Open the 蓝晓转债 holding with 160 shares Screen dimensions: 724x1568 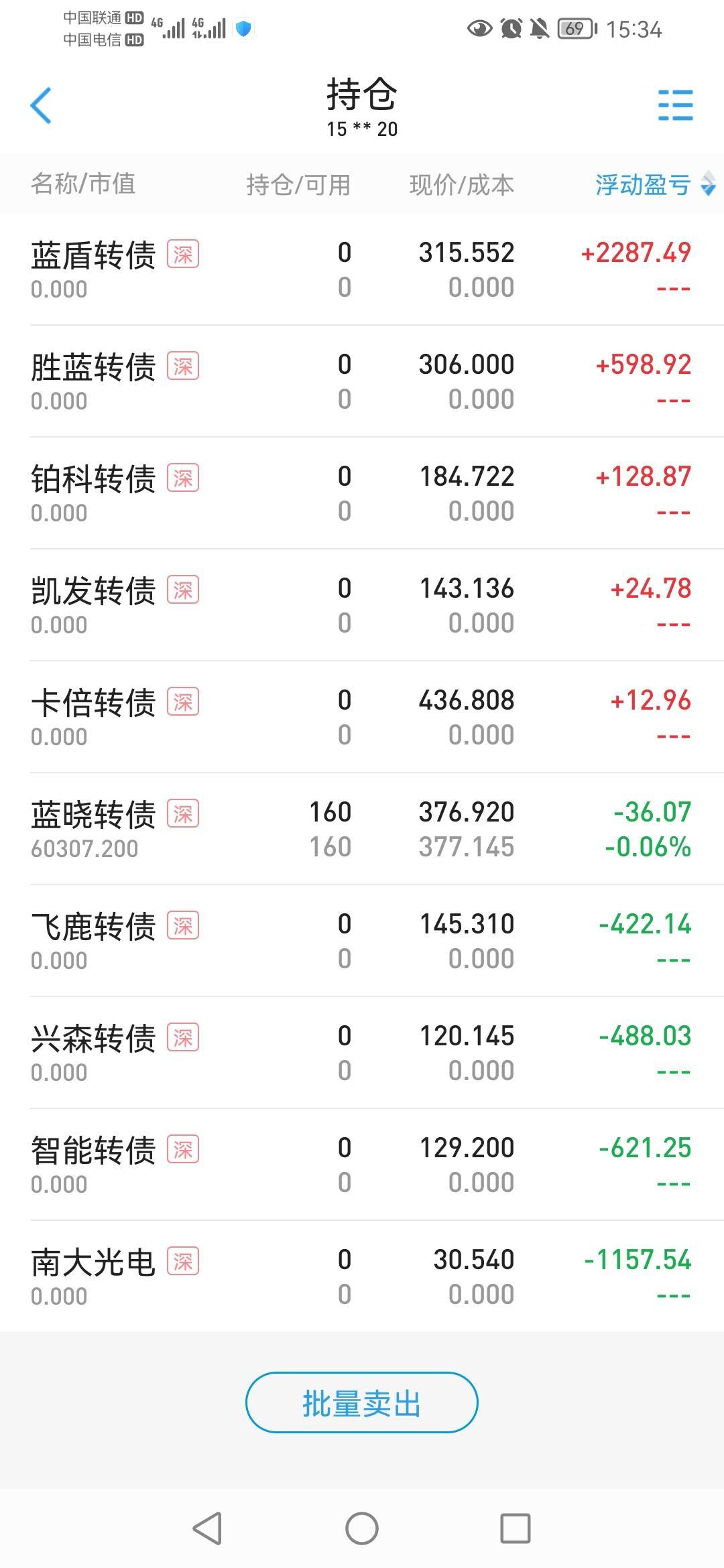(x=362, y=829)
